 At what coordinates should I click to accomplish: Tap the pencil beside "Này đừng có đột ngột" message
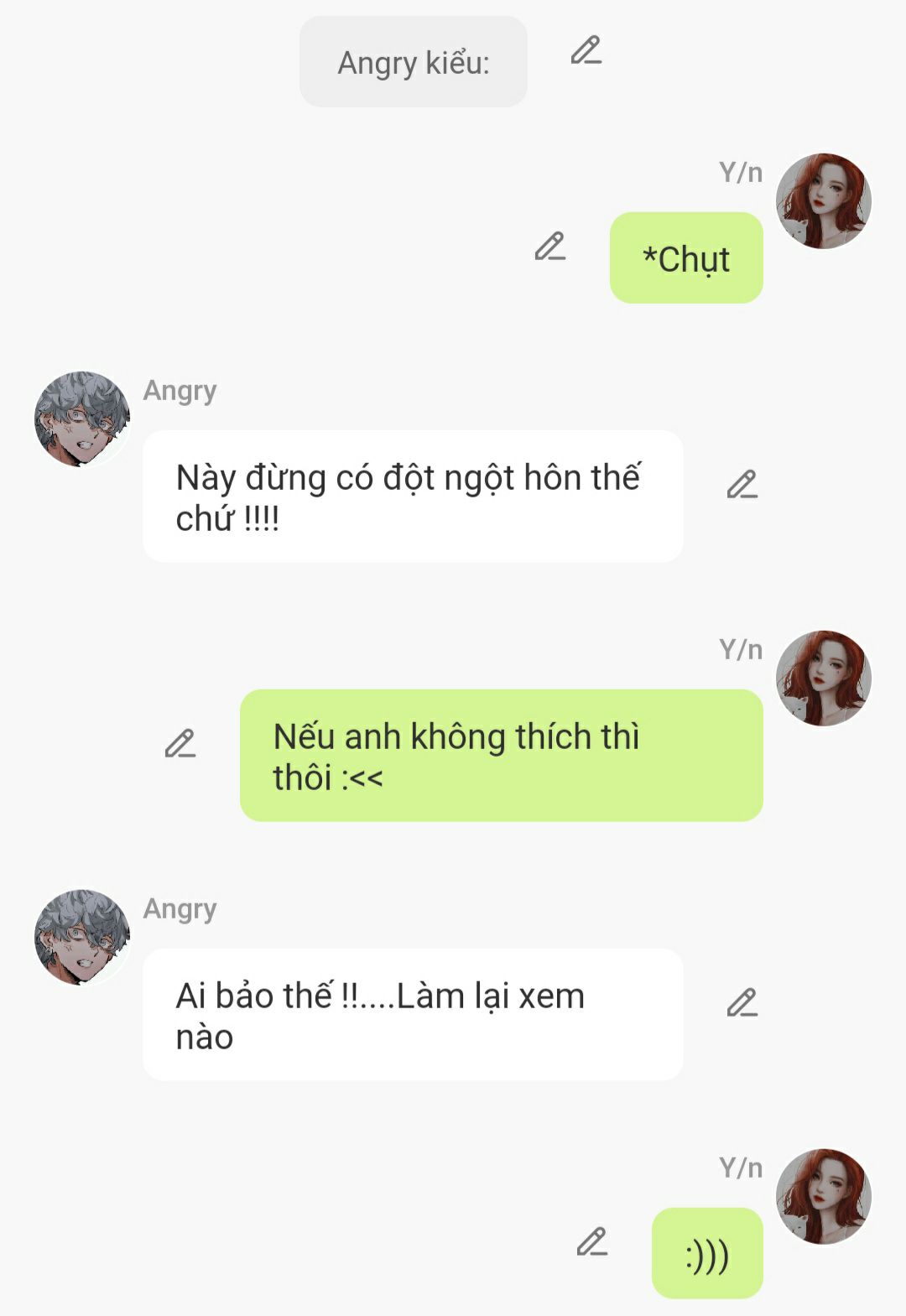tap(742, 485)
